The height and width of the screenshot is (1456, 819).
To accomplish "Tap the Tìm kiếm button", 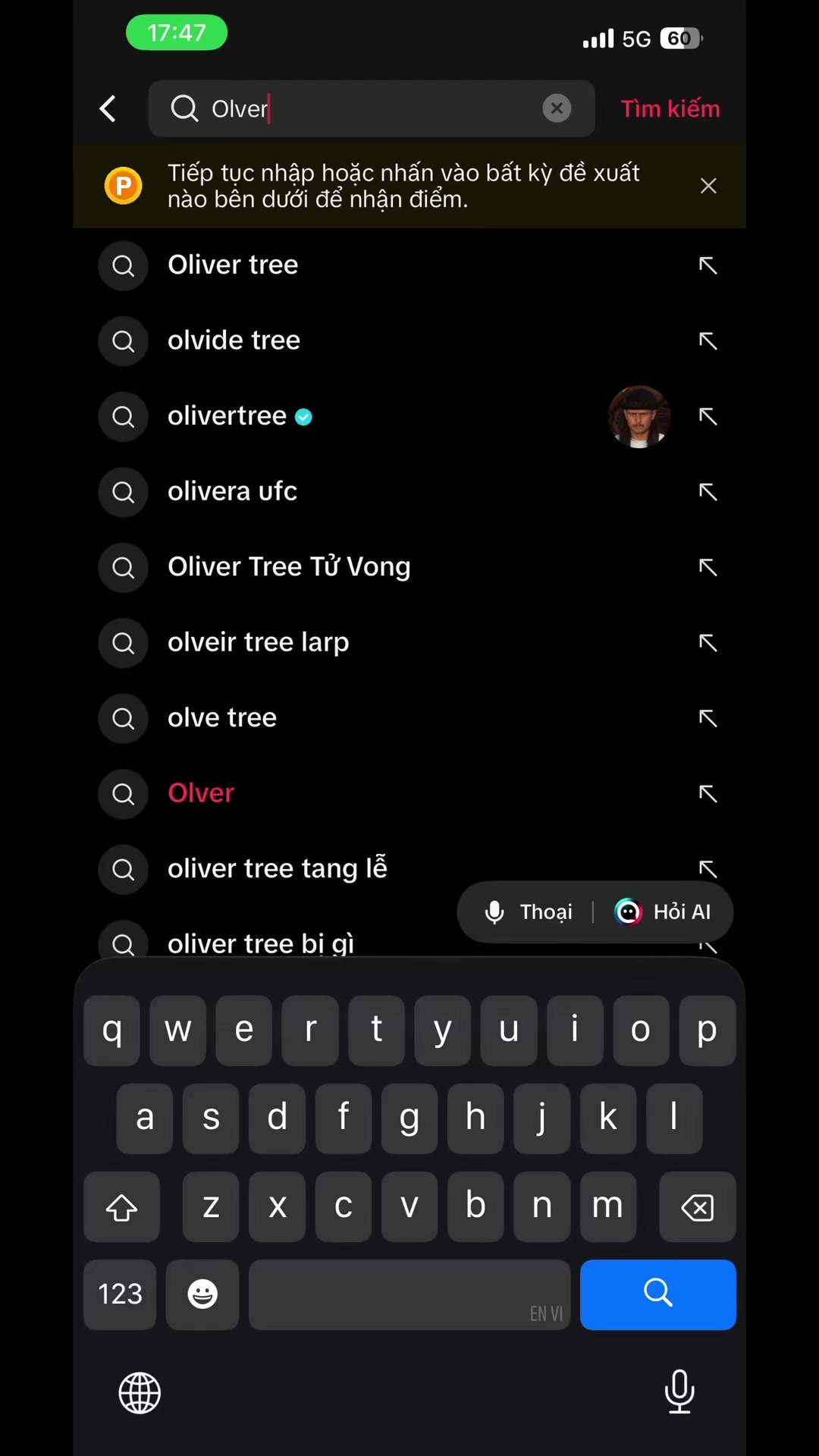I will point(670,108).
